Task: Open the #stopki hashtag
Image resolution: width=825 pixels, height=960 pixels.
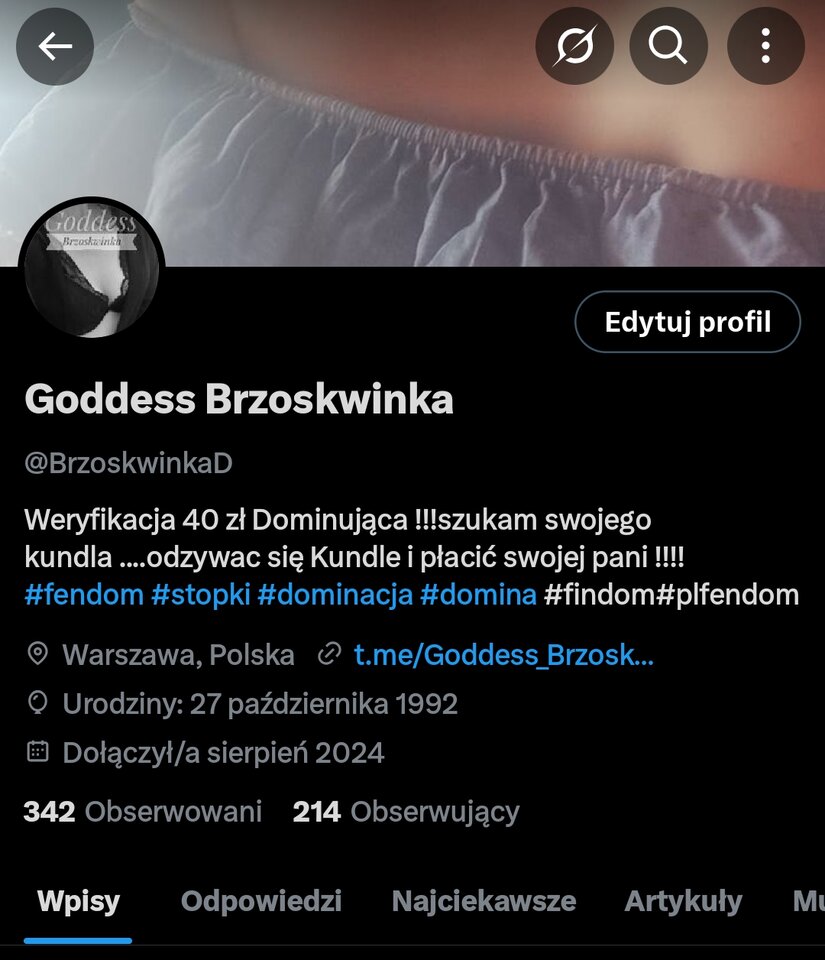Action: [199, 595]
